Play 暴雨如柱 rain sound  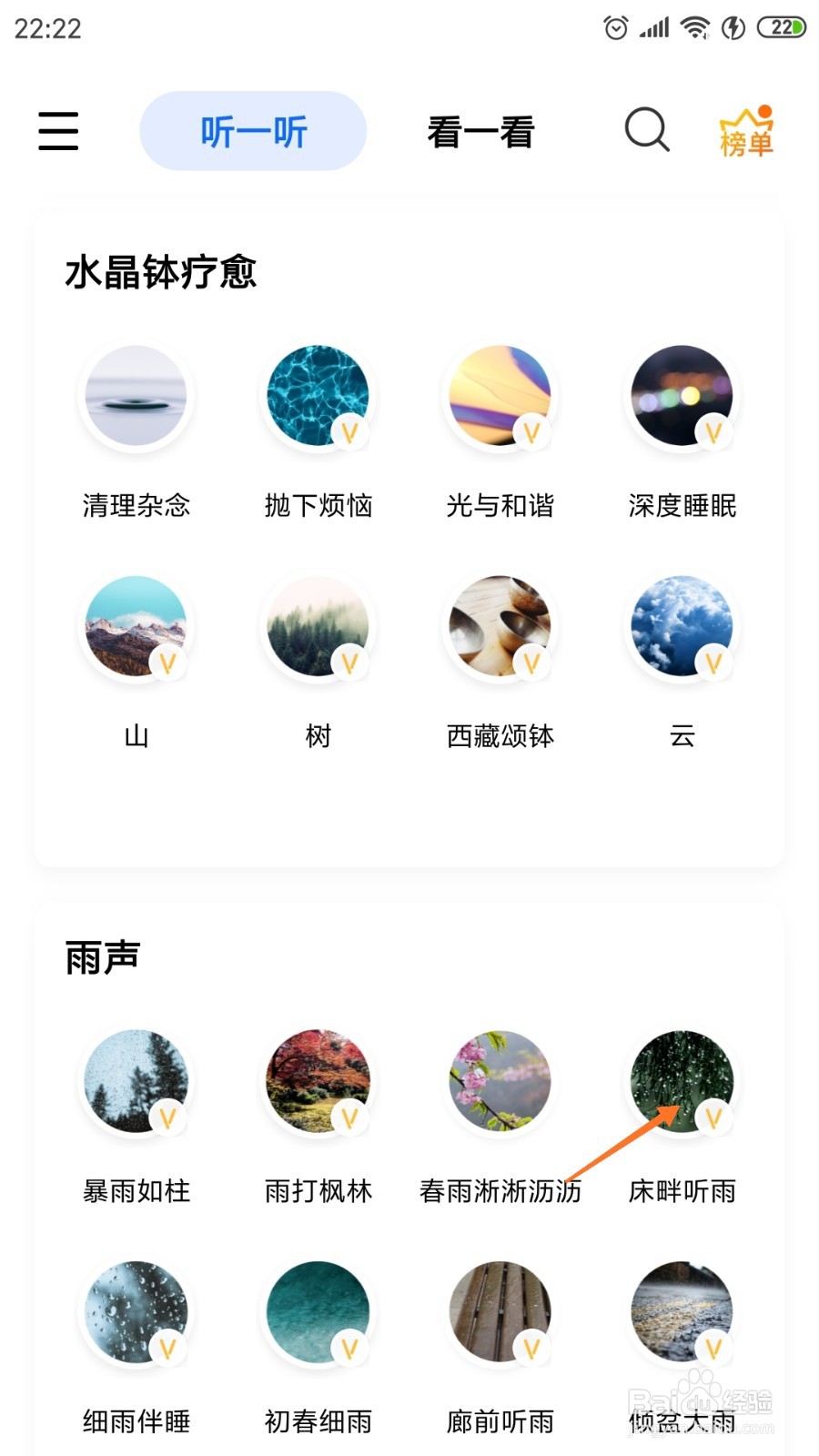coord(136,1081)
